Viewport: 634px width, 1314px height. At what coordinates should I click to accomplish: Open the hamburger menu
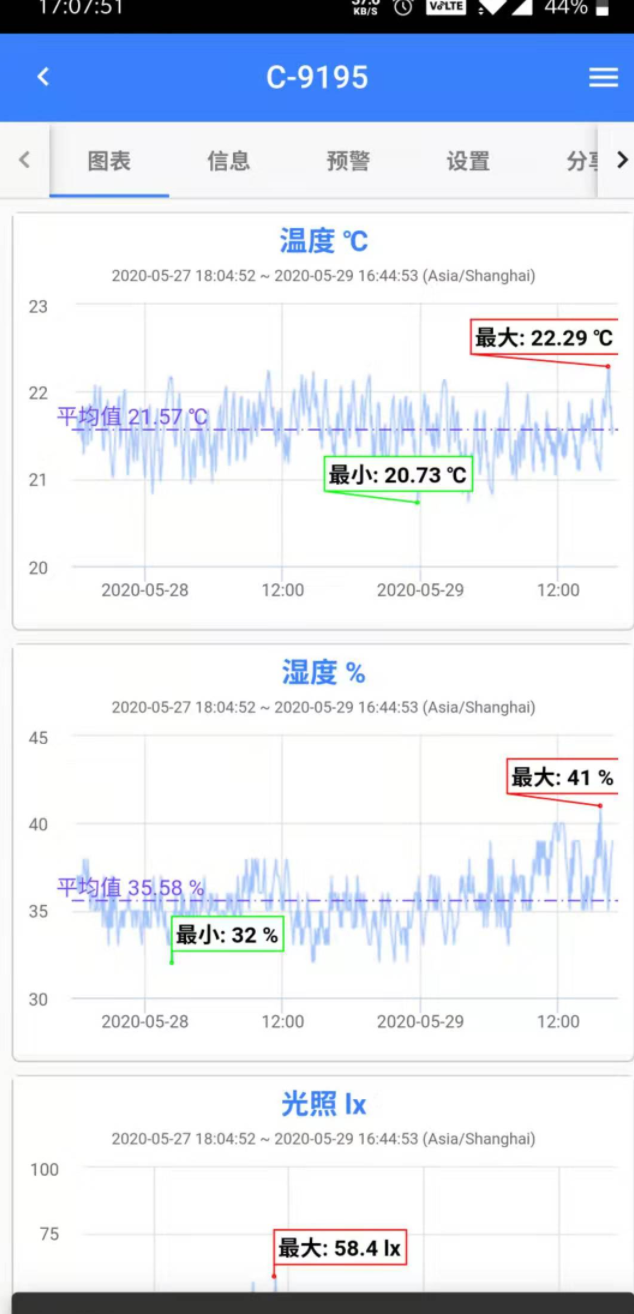[603, 77]
